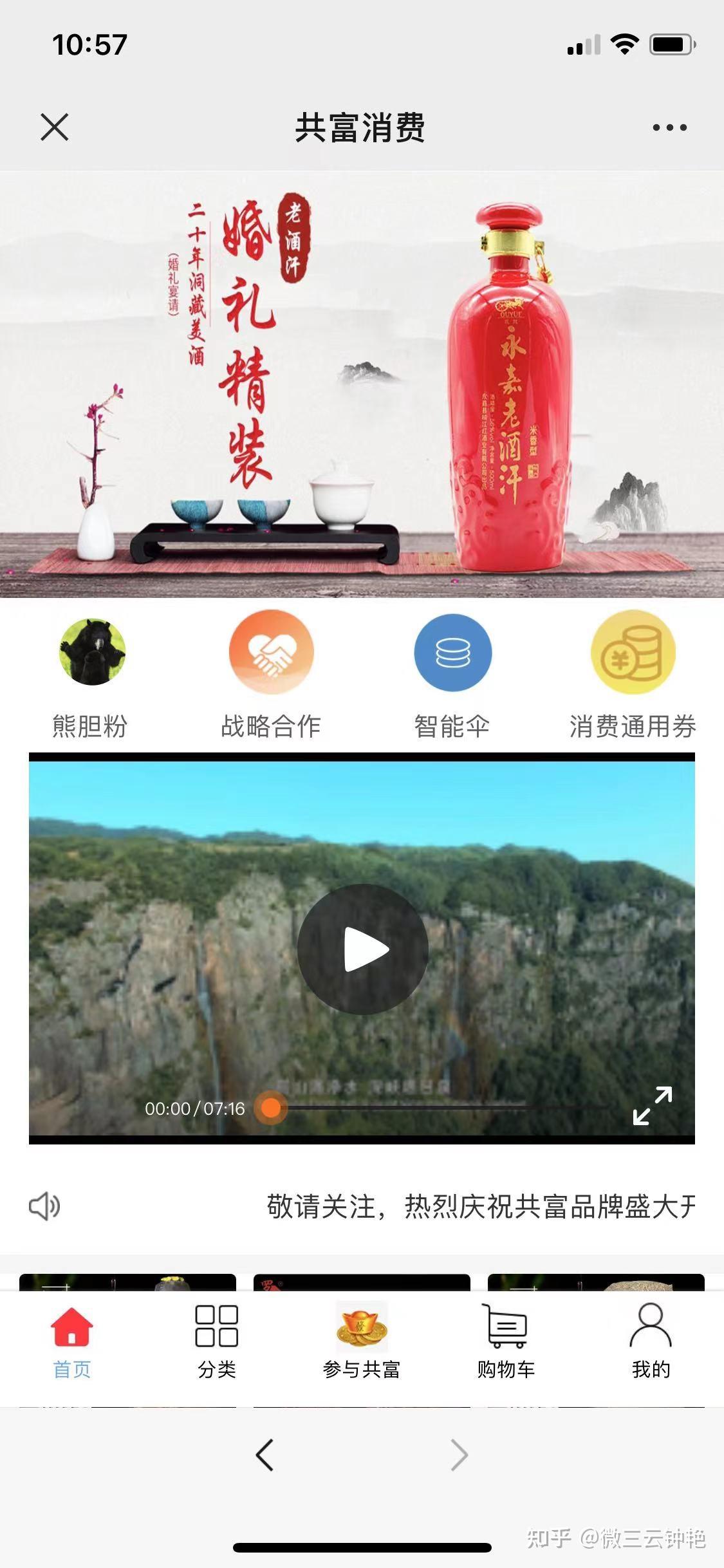The width and height of the screenshot is (724, 1568).
Task: Enter fullscreen video mode
Action: pos(652,1106)
